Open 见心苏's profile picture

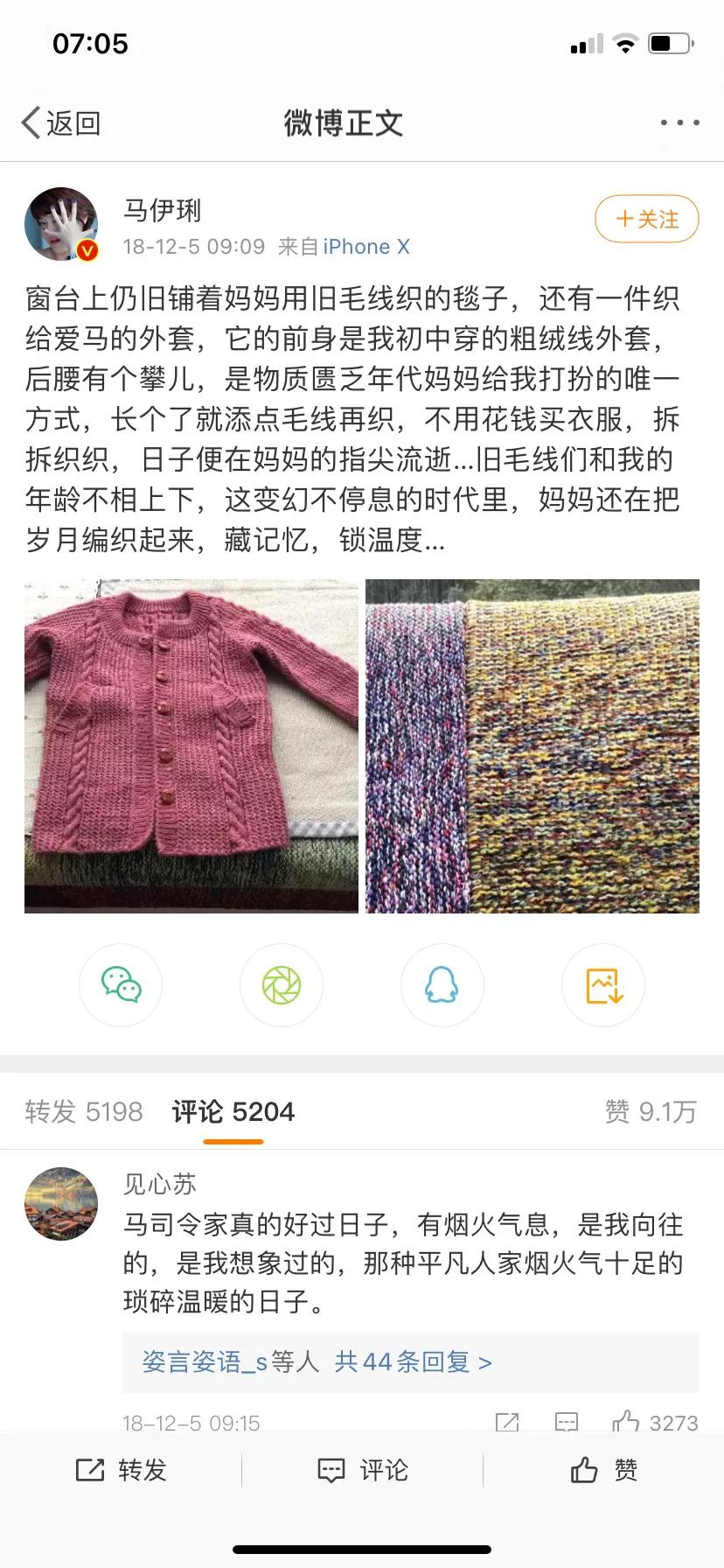[61, 1203]
